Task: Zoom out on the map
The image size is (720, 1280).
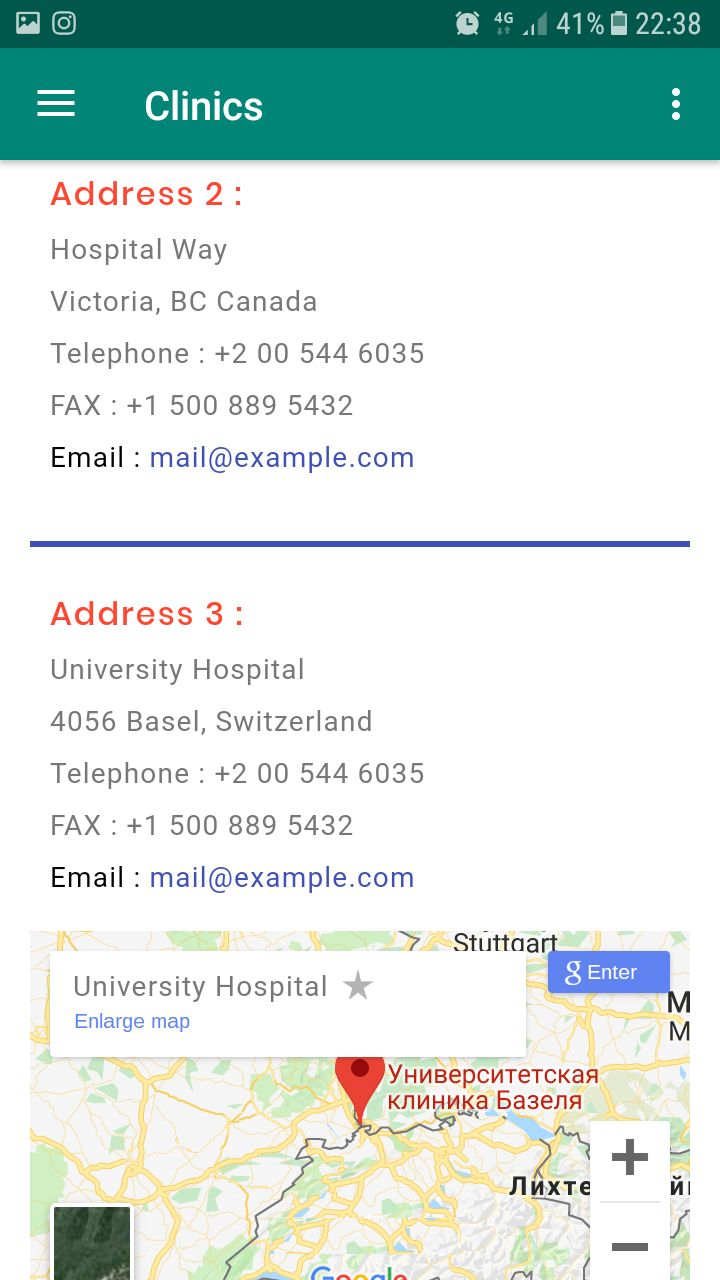Action: (x=629, y=1245)
